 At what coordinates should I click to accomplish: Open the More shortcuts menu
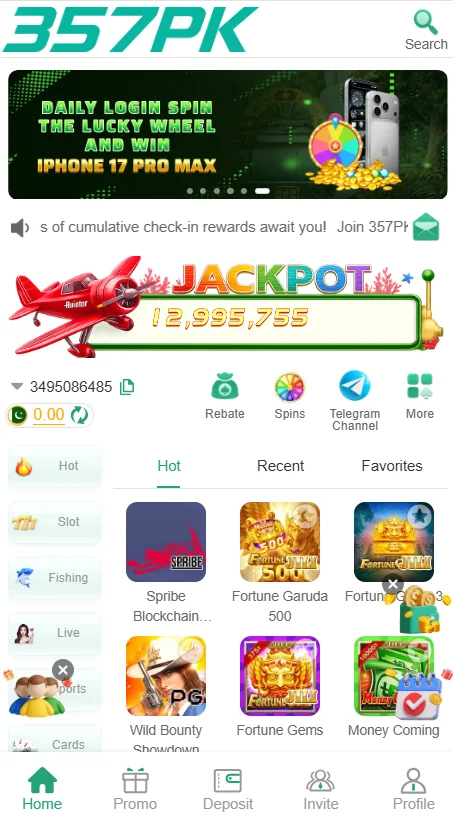point(420,396)
